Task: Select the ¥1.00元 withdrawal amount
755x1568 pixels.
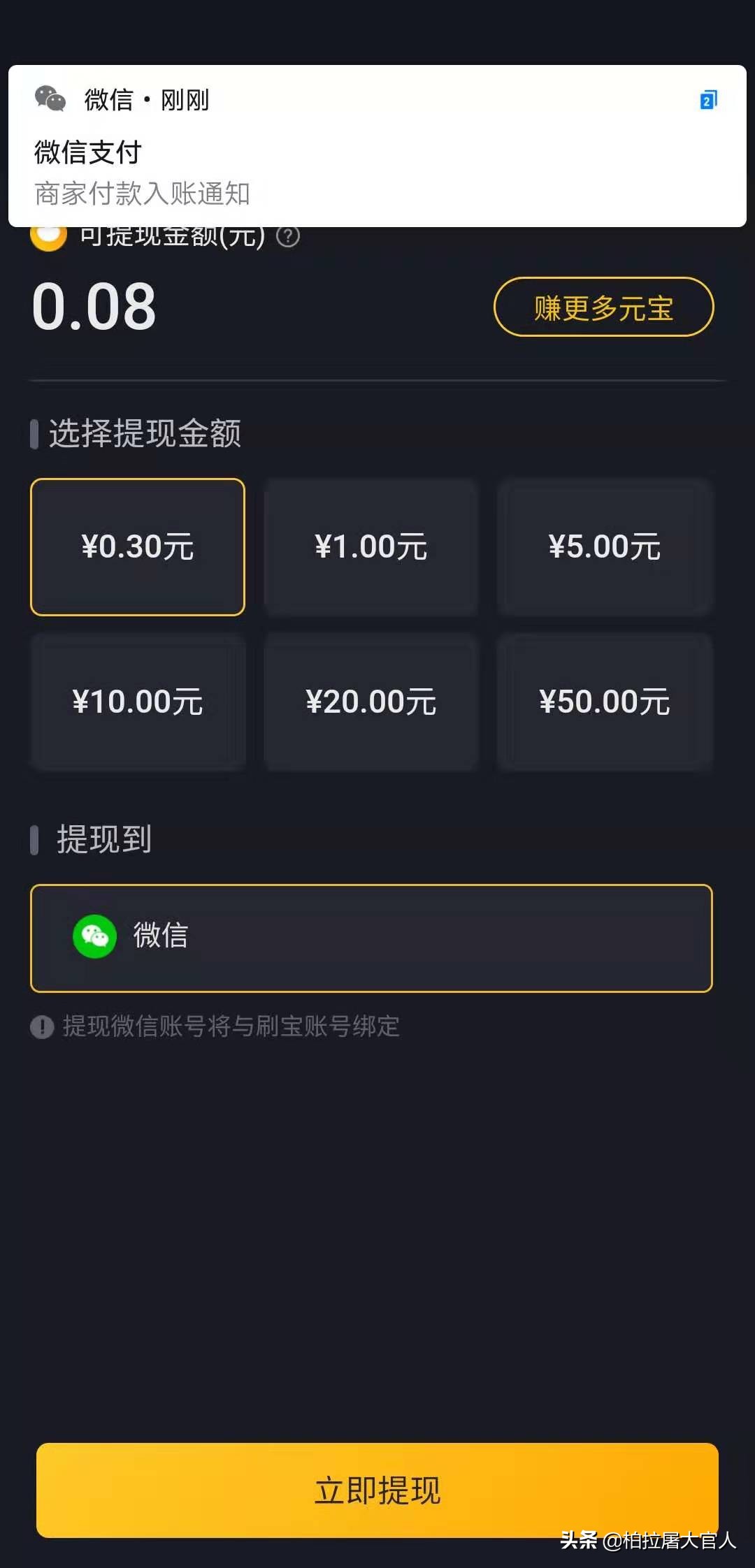Action: pos(371,547)
